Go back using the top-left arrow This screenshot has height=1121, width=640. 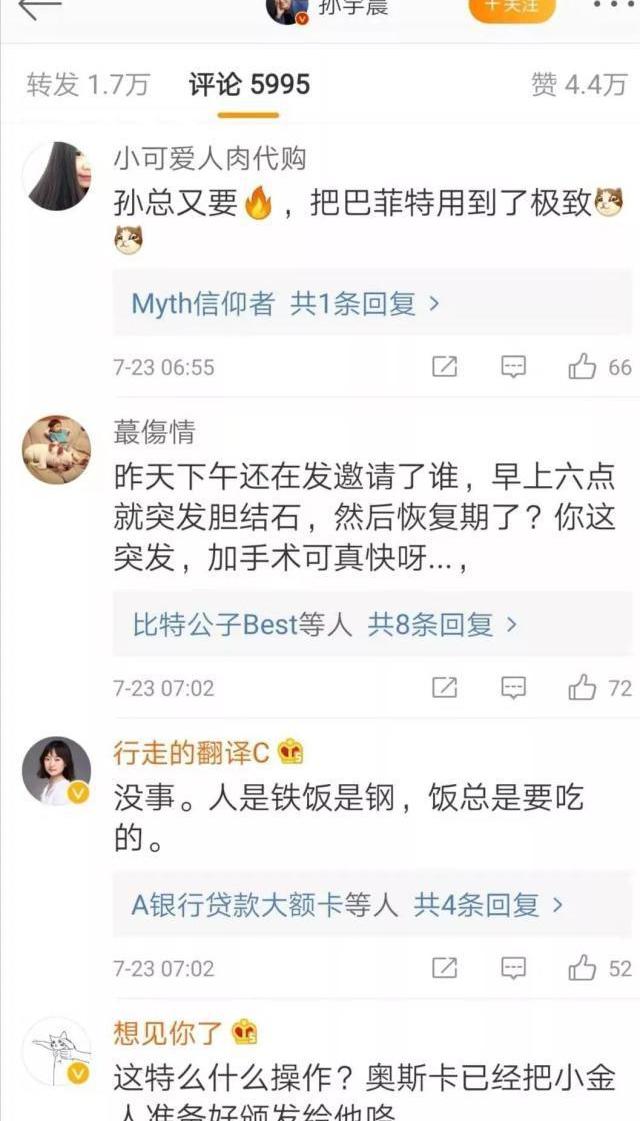point(40,9)
